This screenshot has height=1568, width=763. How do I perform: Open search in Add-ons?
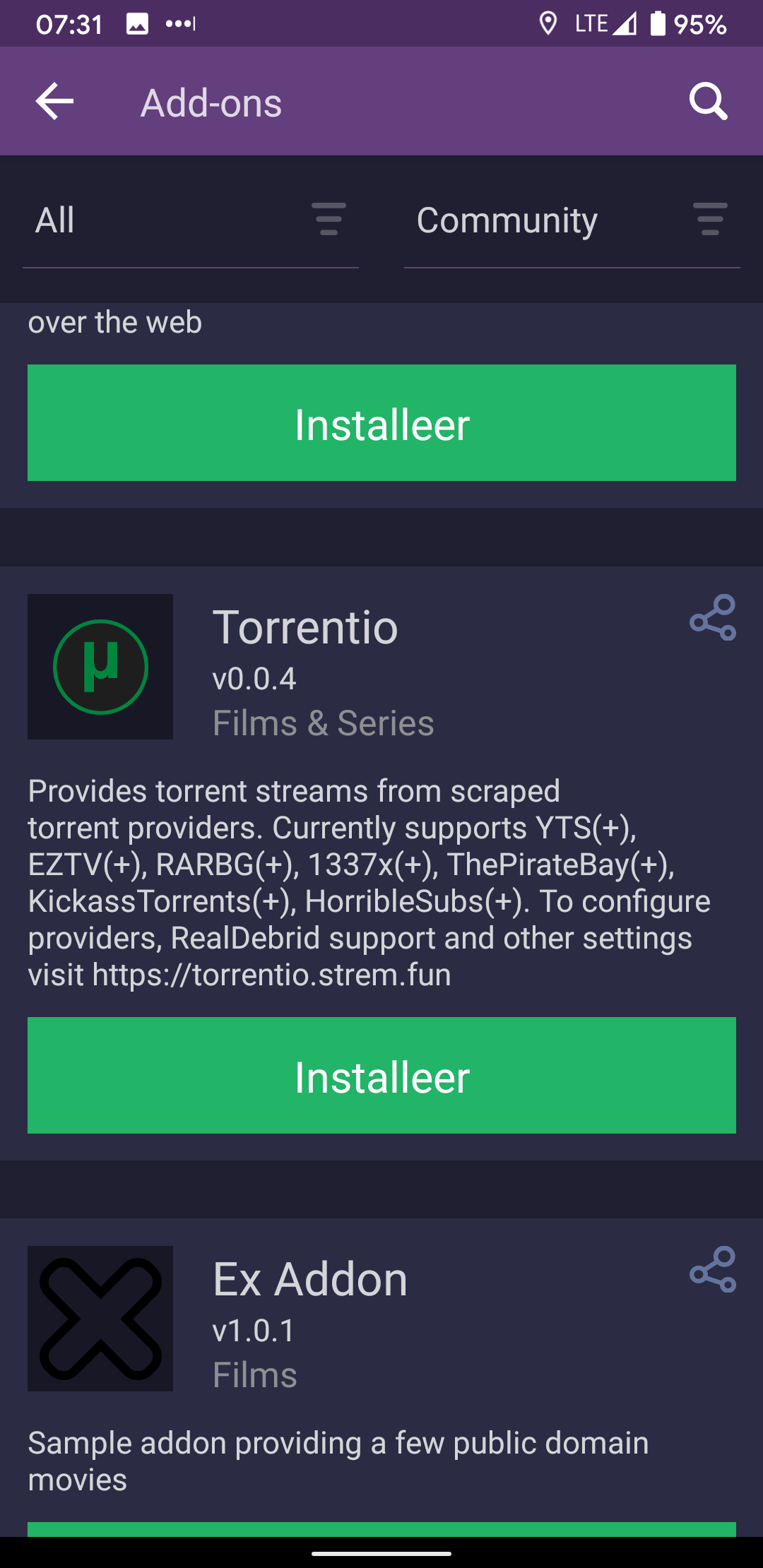[x=709, y=102]
